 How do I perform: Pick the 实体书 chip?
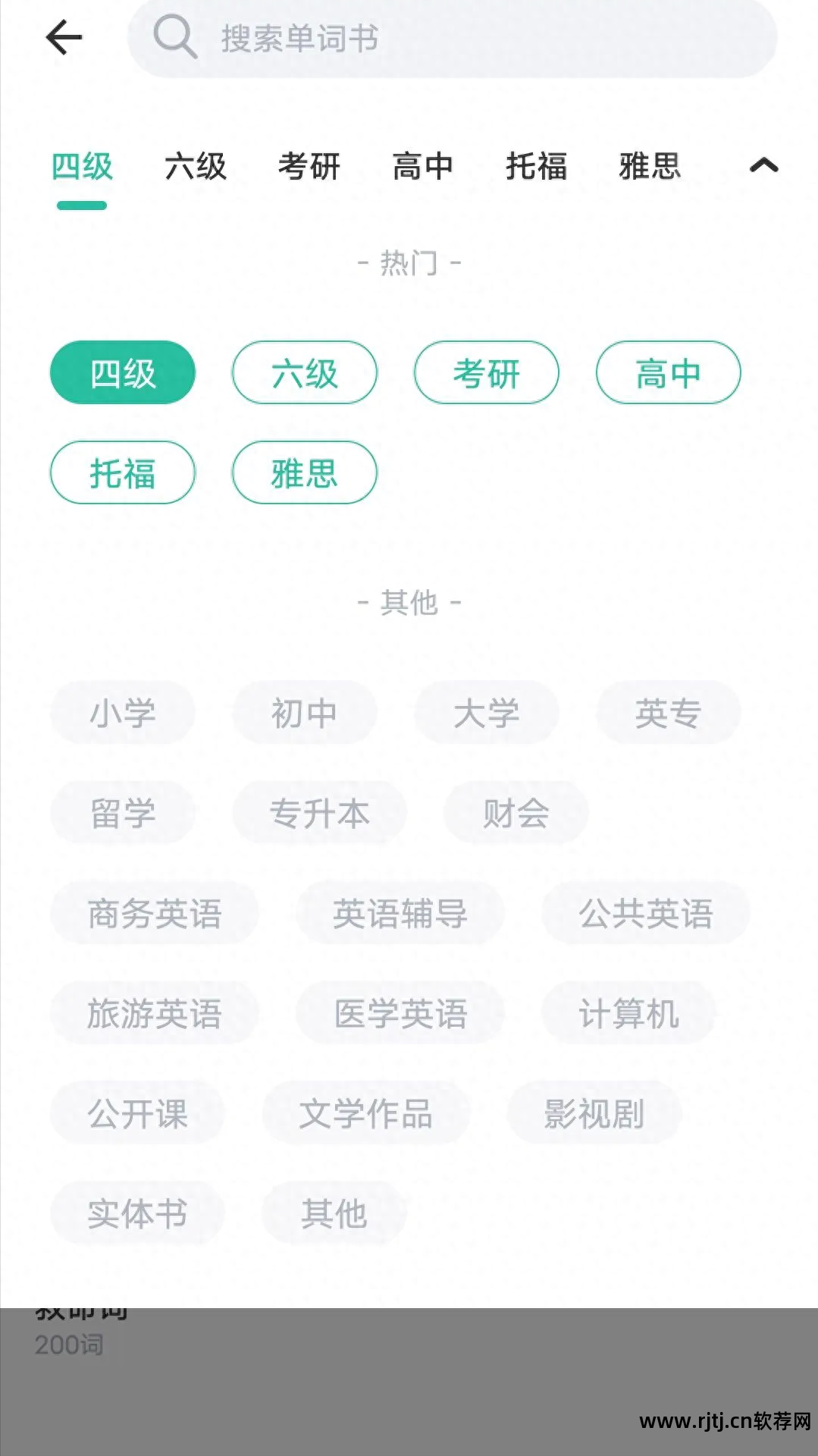pyautogui.click(x=137, y=1213)
